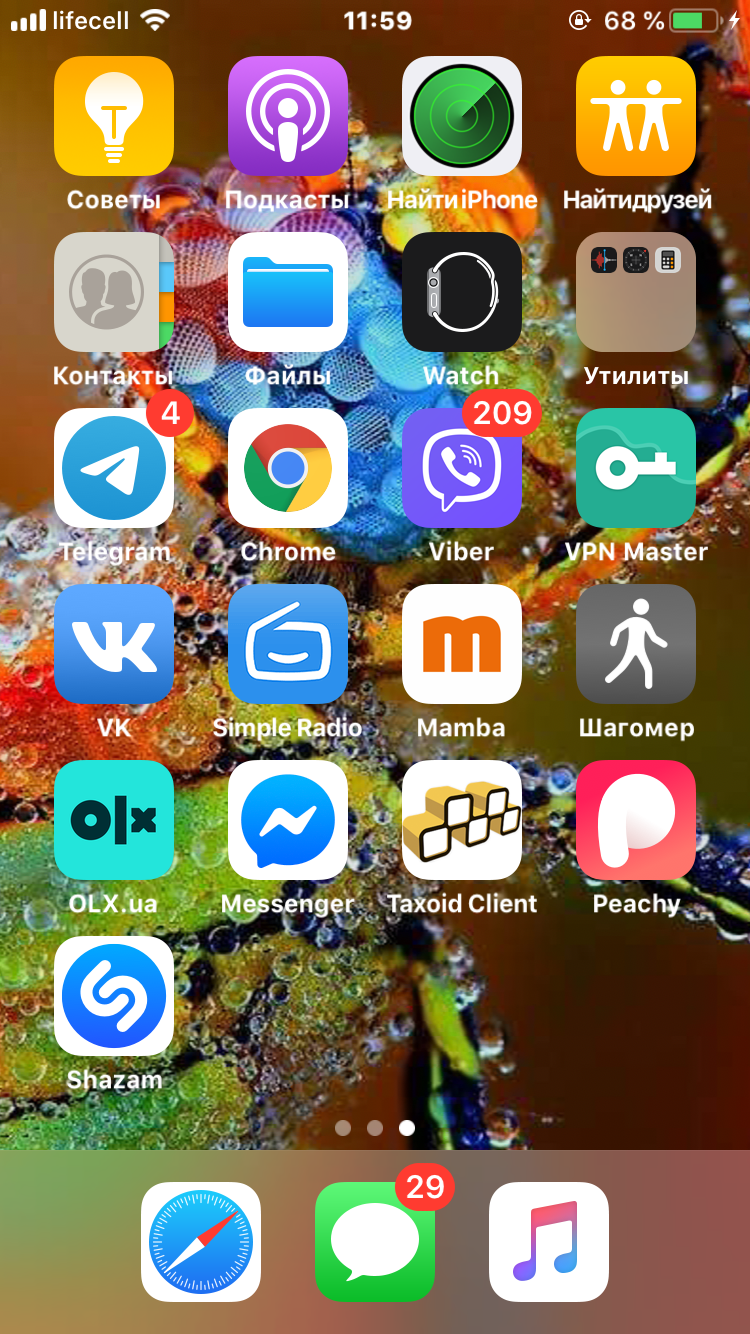The height and width of the screenshot is (1334, 750).
Task: Open the Найти друзей app
Action: click(636, 116)
